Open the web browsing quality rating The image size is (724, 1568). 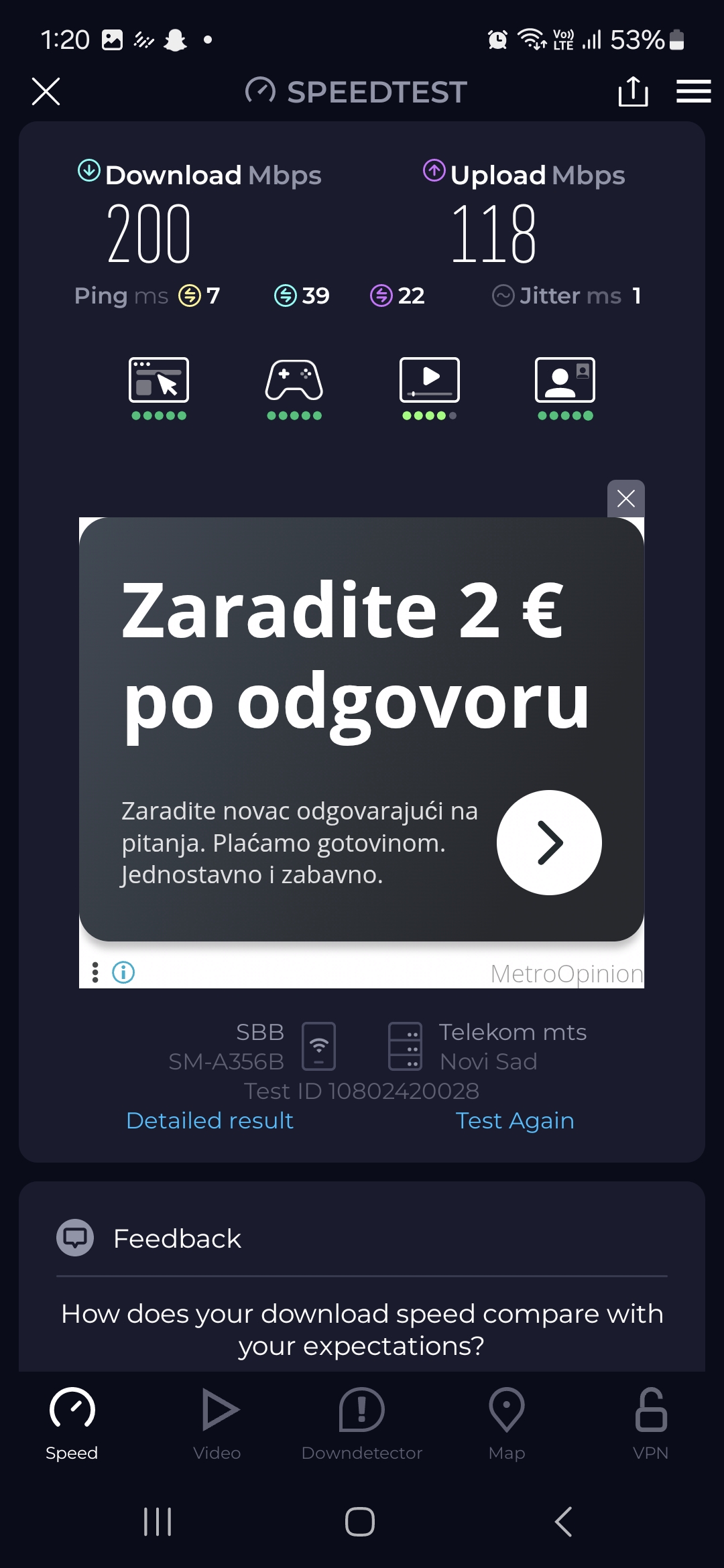coord(159,387)
